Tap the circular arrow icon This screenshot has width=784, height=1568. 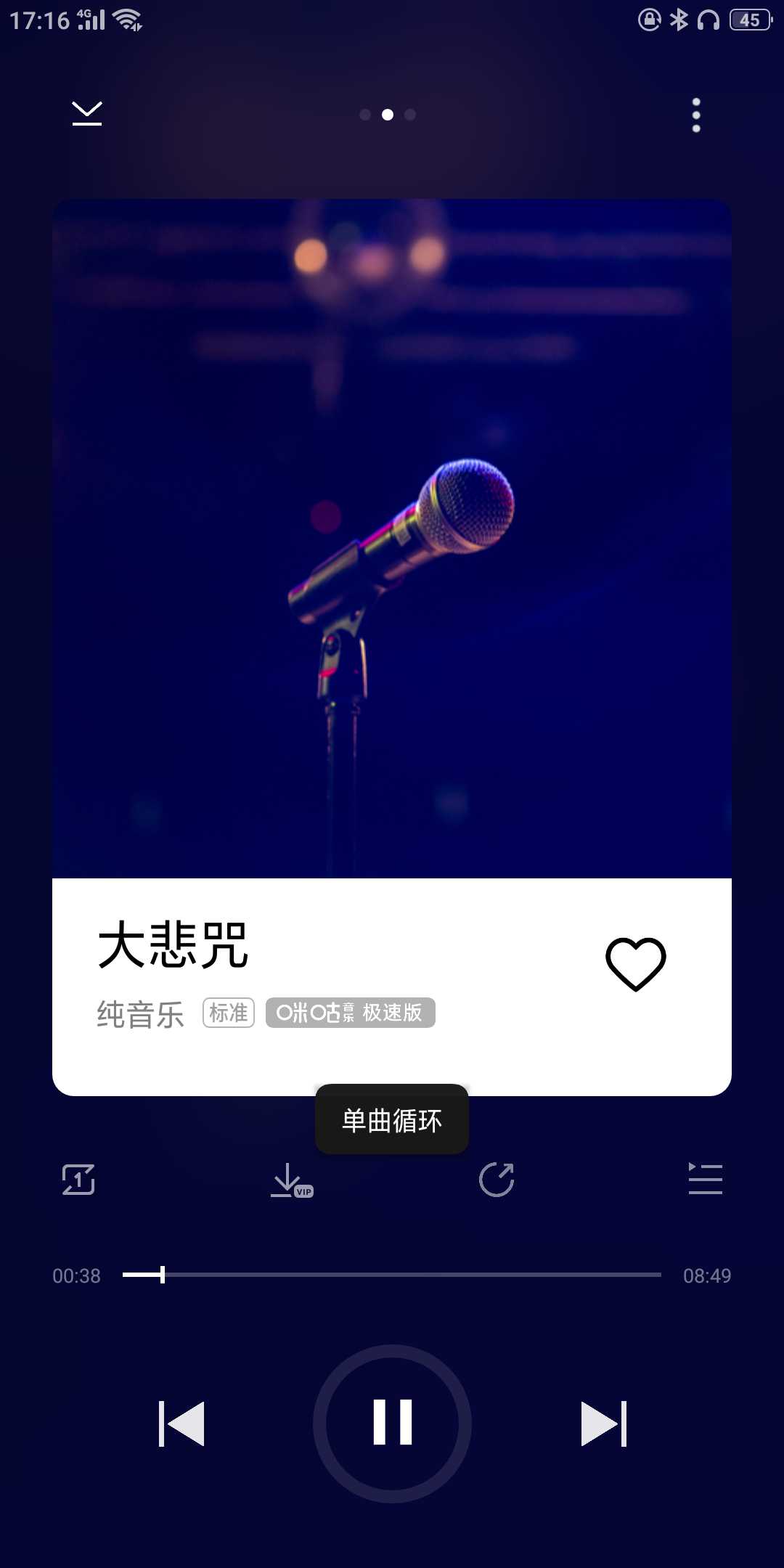coord(497,1179)
